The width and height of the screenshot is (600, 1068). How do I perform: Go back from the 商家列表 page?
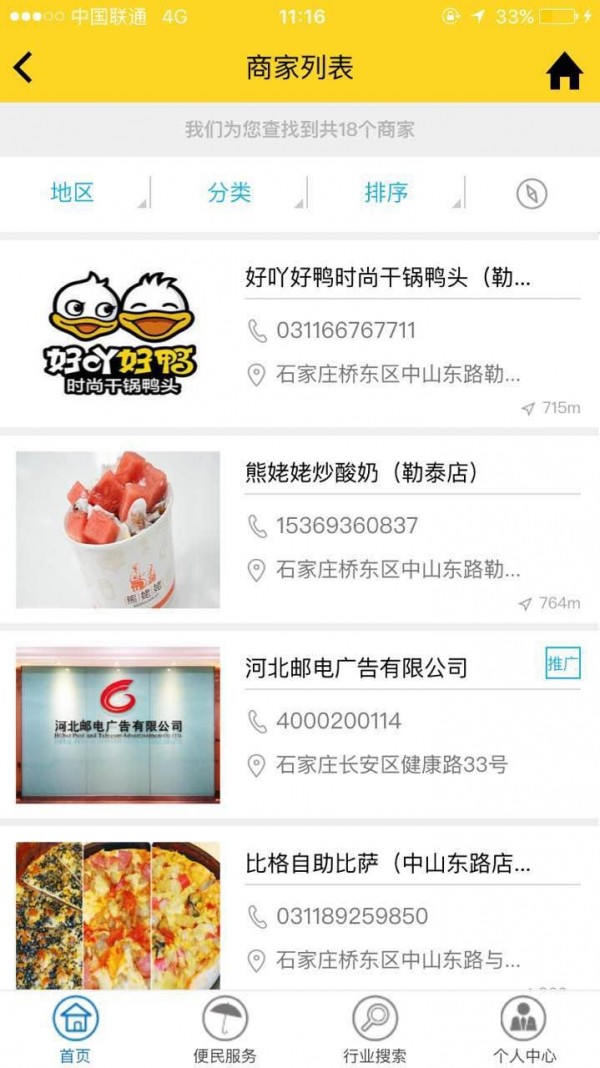click(24, 68)
